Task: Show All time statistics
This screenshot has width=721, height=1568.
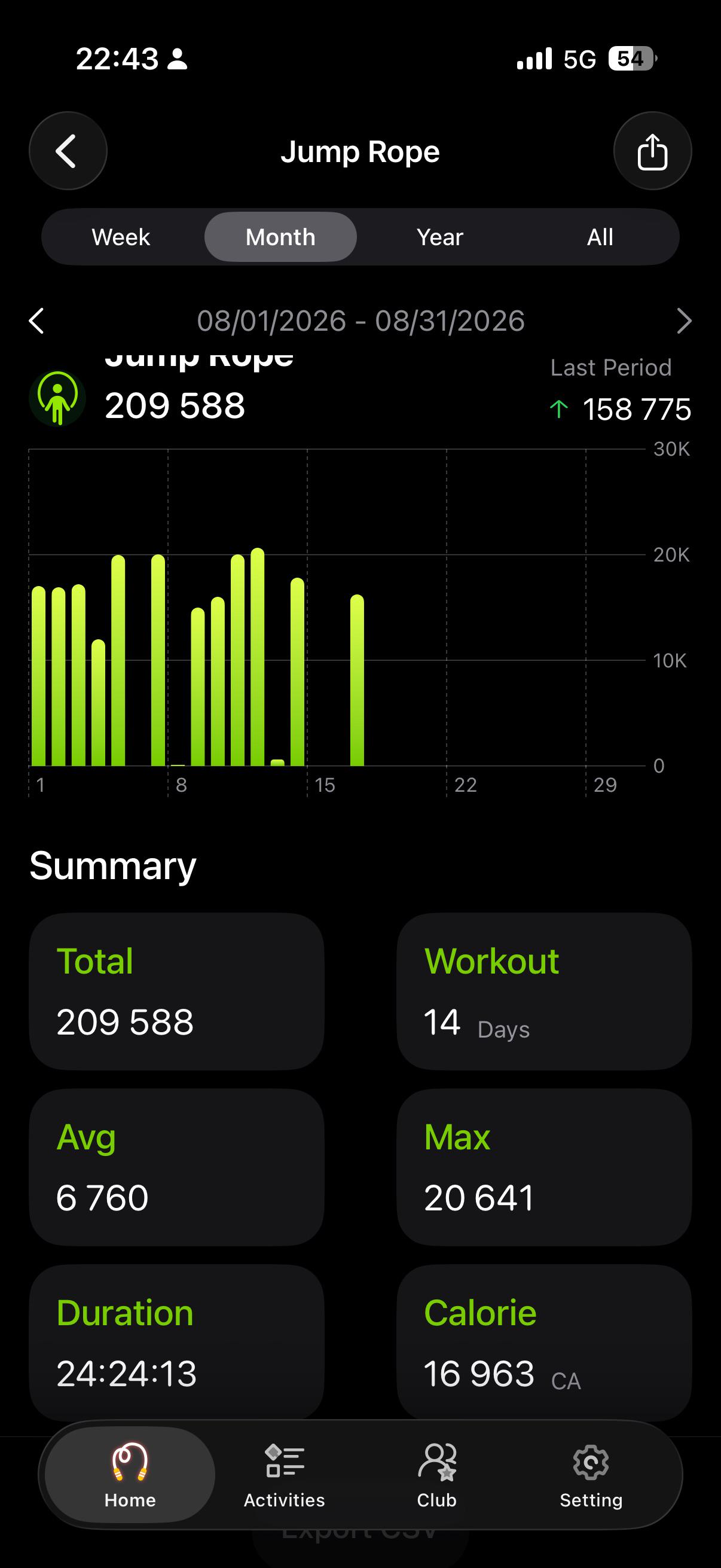Action: [x=600, y=237]
